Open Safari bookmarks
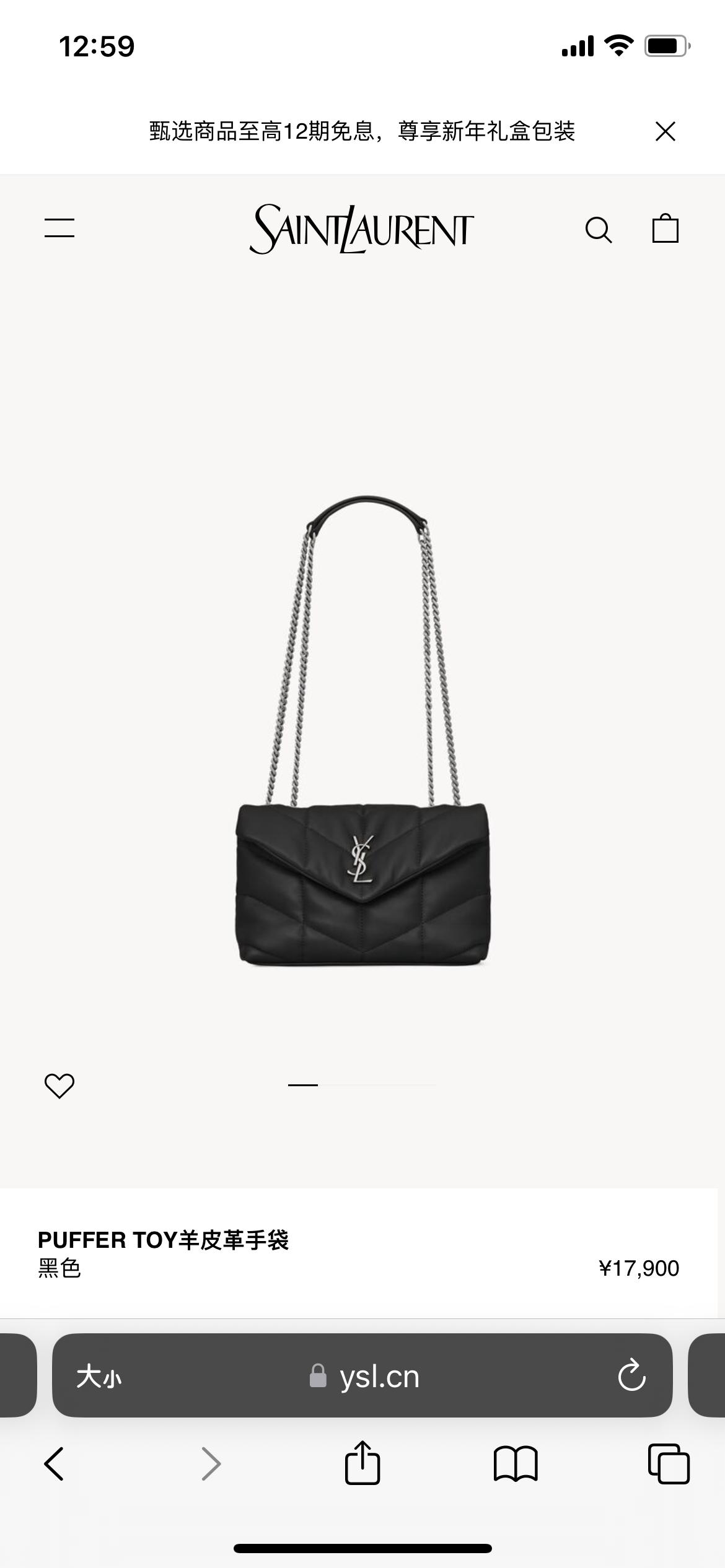The image size is (725, 1568). tap(516, 1464)
